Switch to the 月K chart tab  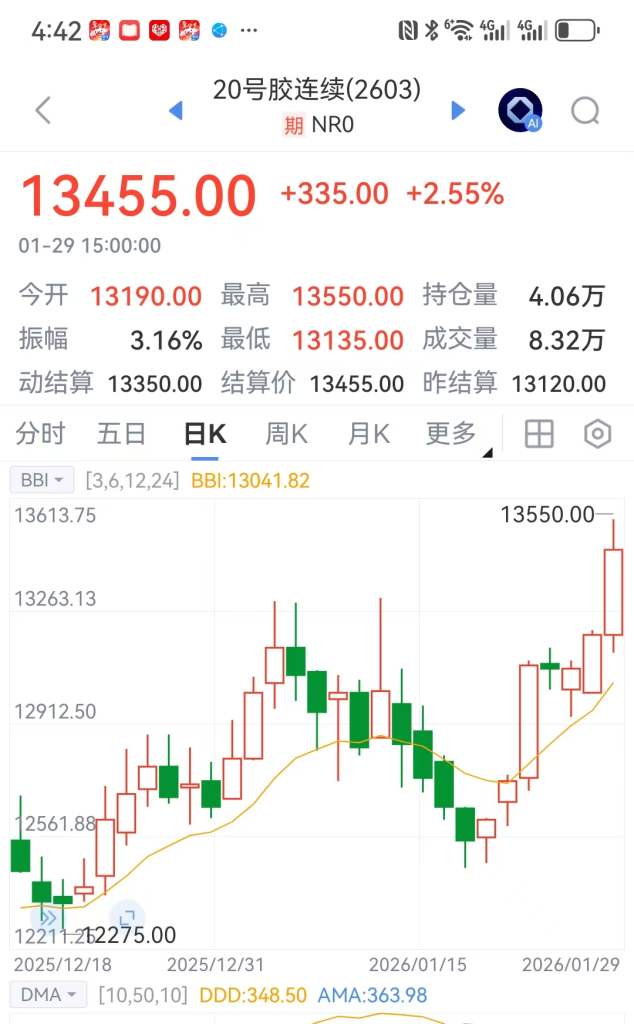(x=368, y=434)
